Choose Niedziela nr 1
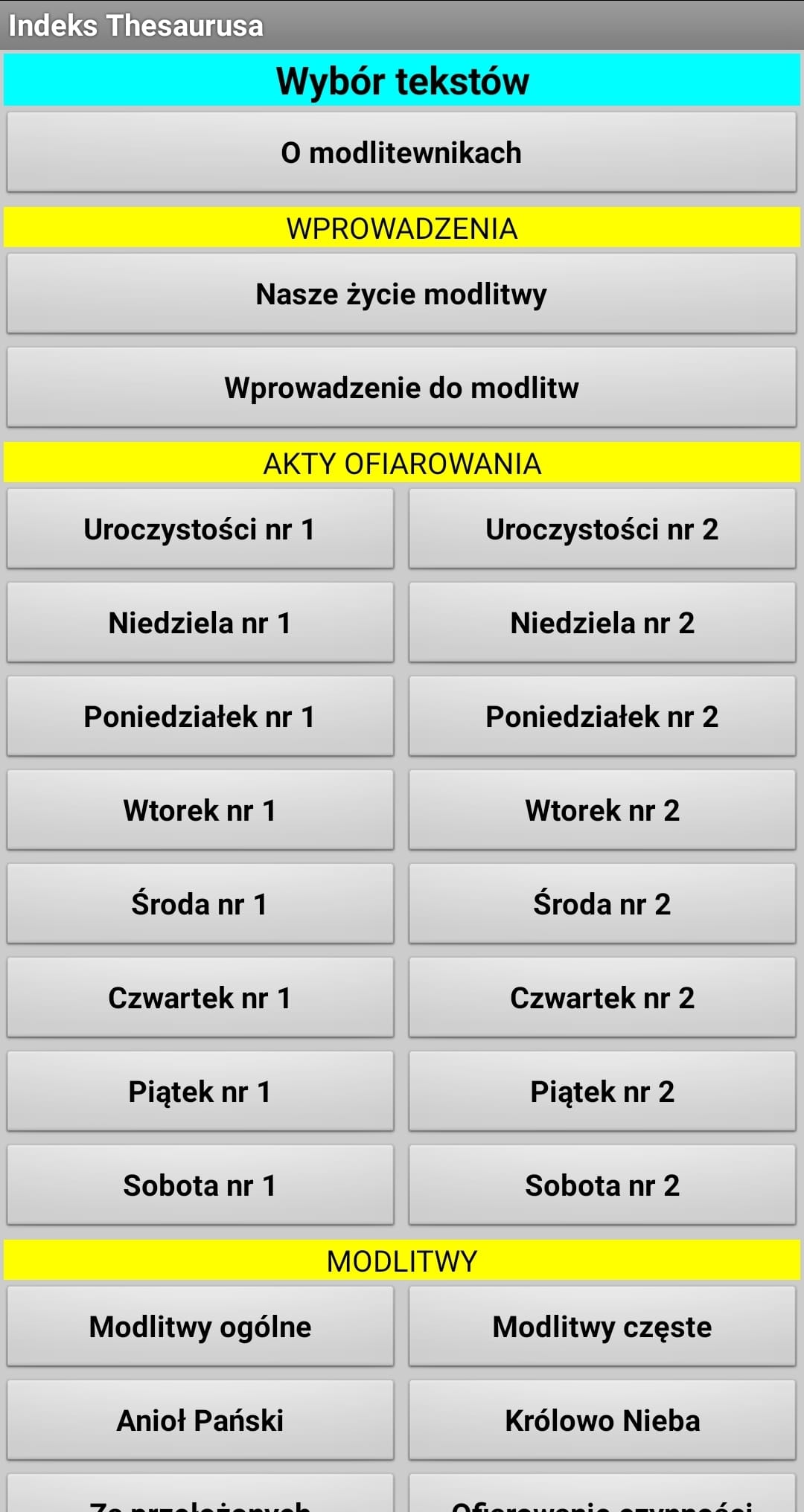The height and width of the screenshot is (1512, 804). tap(200, 623)
